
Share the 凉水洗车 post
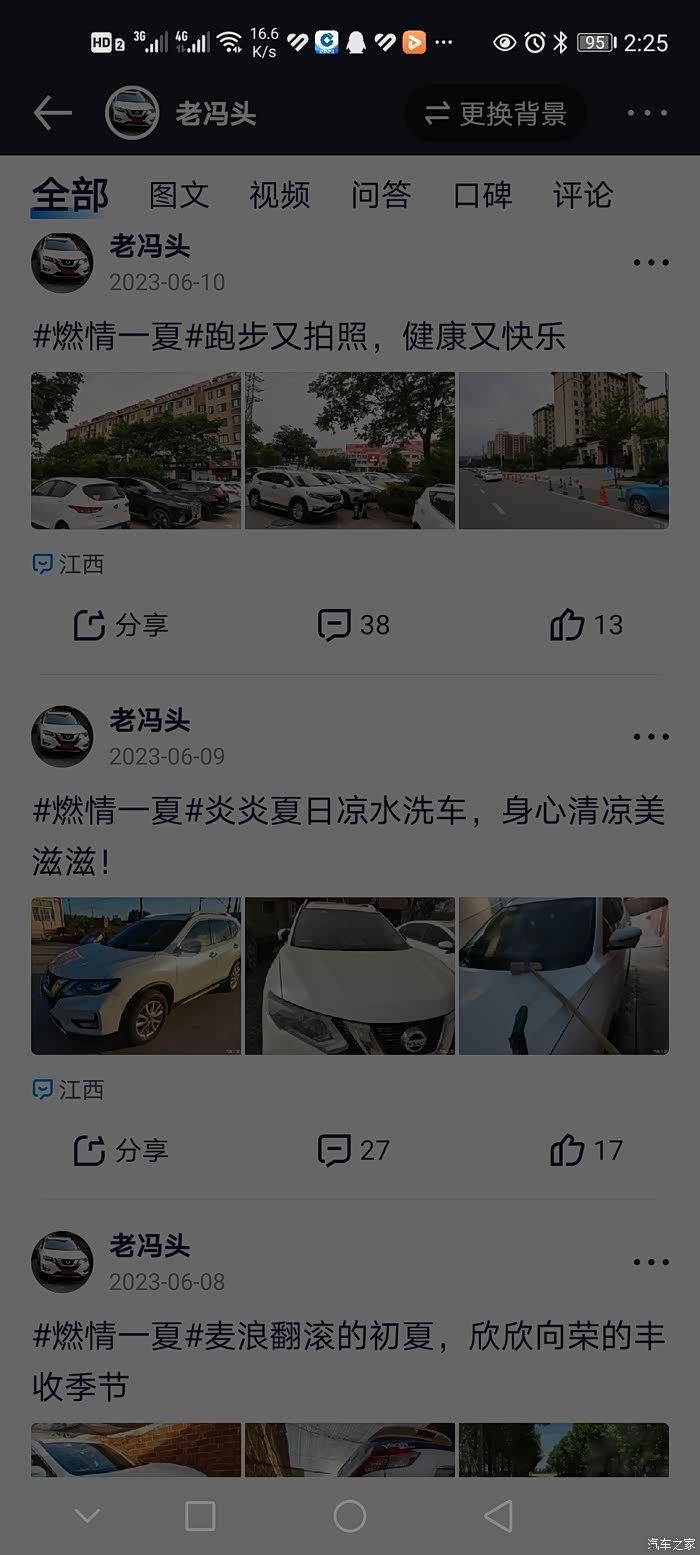(x=120, y=1150)
